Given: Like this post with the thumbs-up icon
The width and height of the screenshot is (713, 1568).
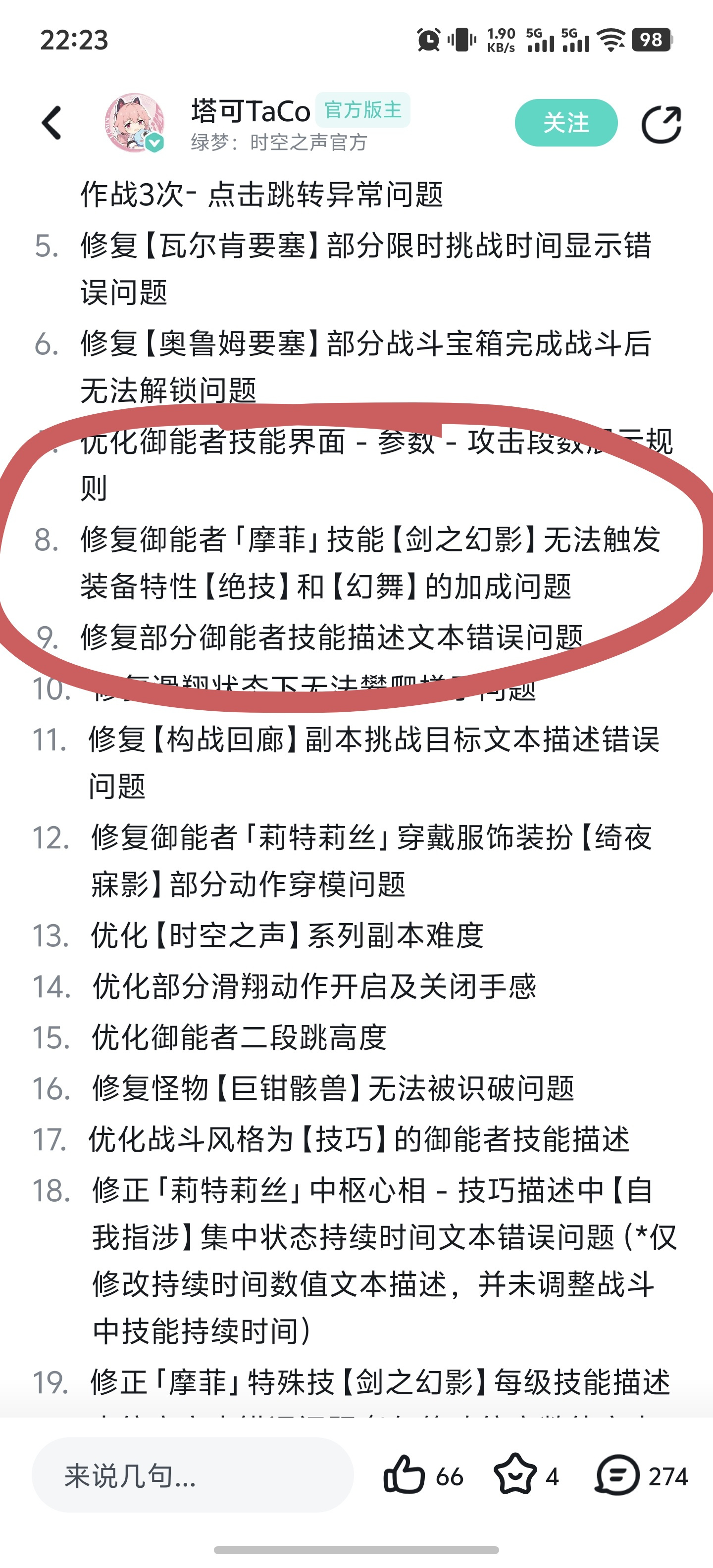Looking at the screenshot, I should pyautogui.click(x=404, y=1475).
